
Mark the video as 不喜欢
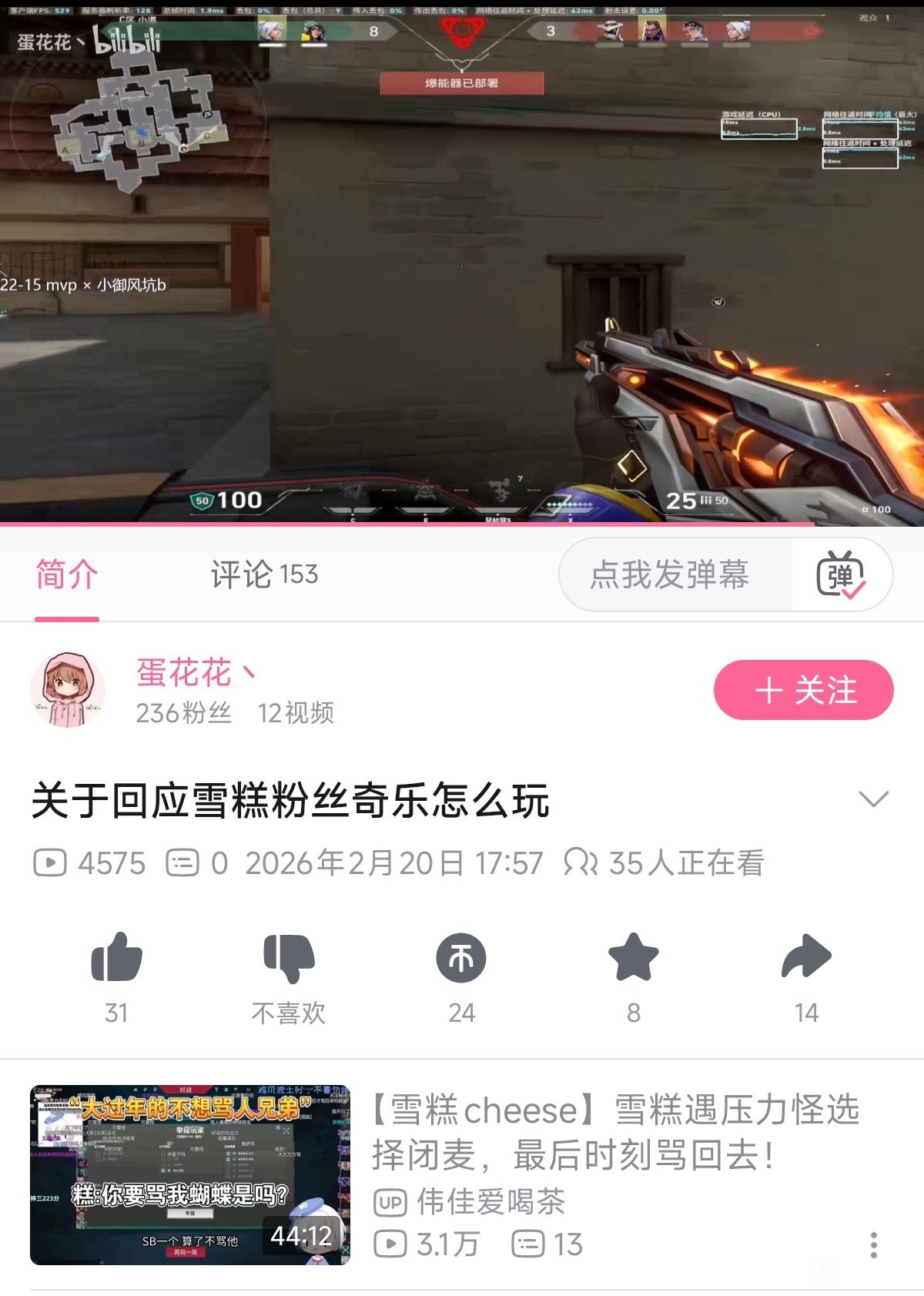289,957
